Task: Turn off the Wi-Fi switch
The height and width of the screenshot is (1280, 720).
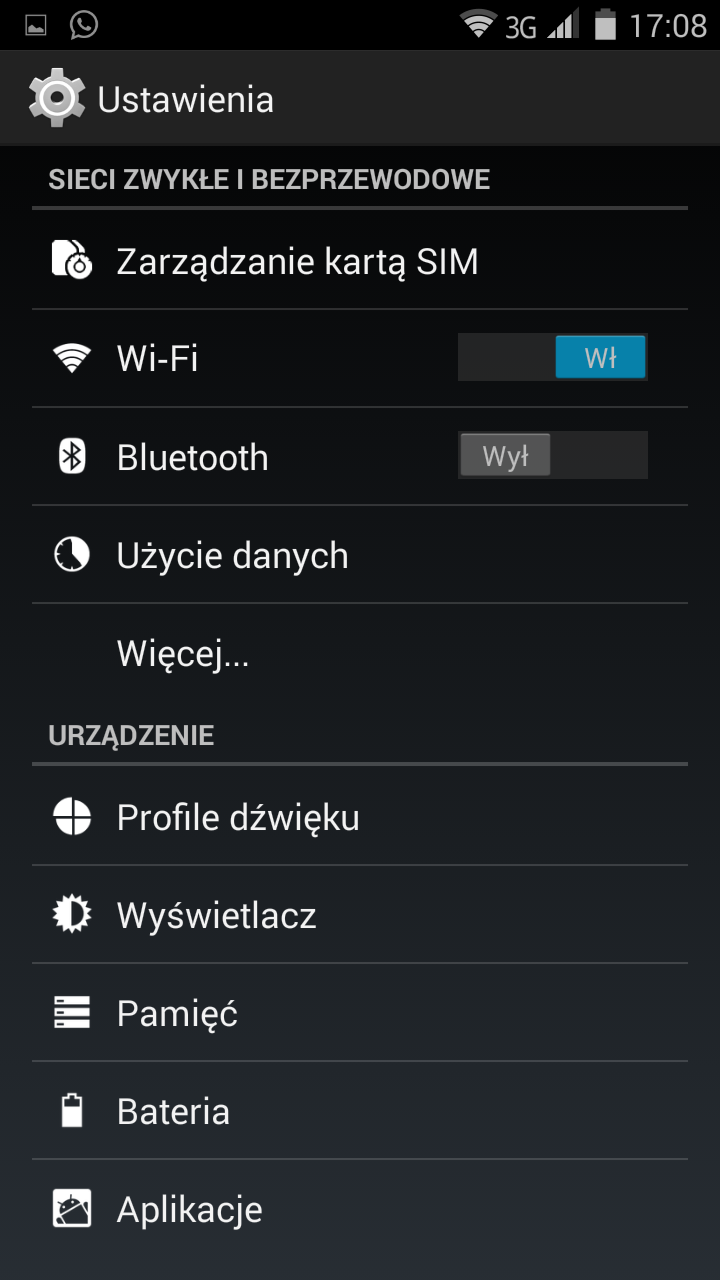Action: (552, 357)
